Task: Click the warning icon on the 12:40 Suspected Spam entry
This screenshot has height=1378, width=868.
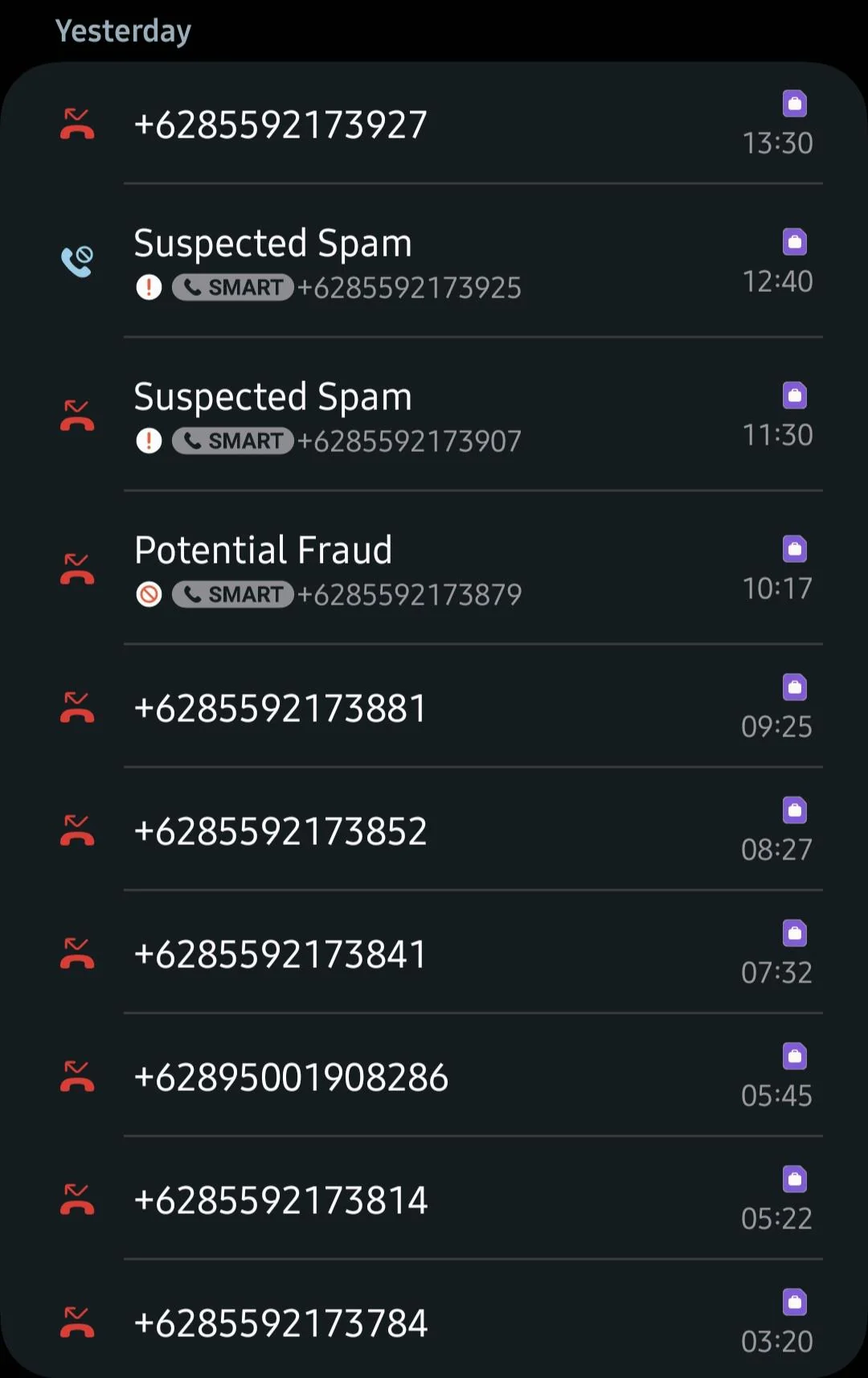Action: (149, 287)
